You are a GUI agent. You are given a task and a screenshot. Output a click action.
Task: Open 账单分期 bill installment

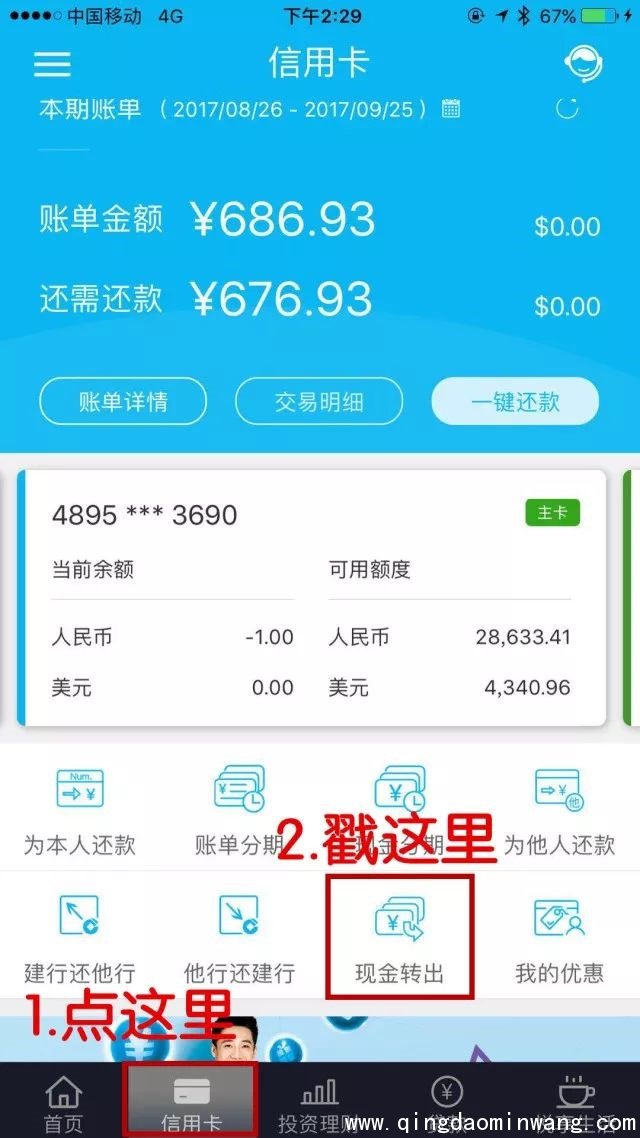tap(239, 812)
